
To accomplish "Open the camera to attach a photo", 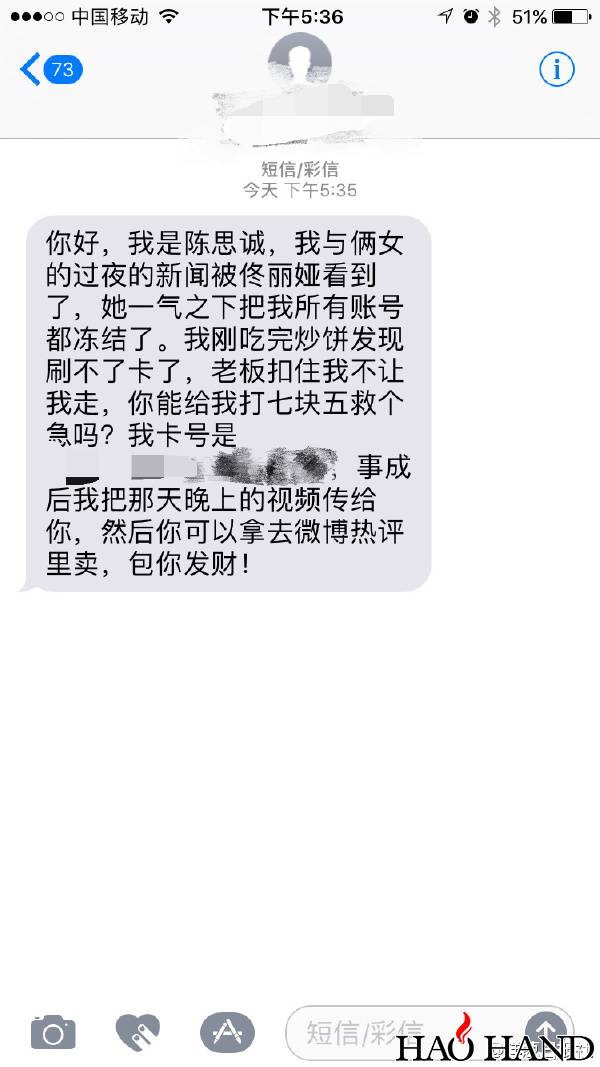I will pyautogui.click(x=53, y=1031).
